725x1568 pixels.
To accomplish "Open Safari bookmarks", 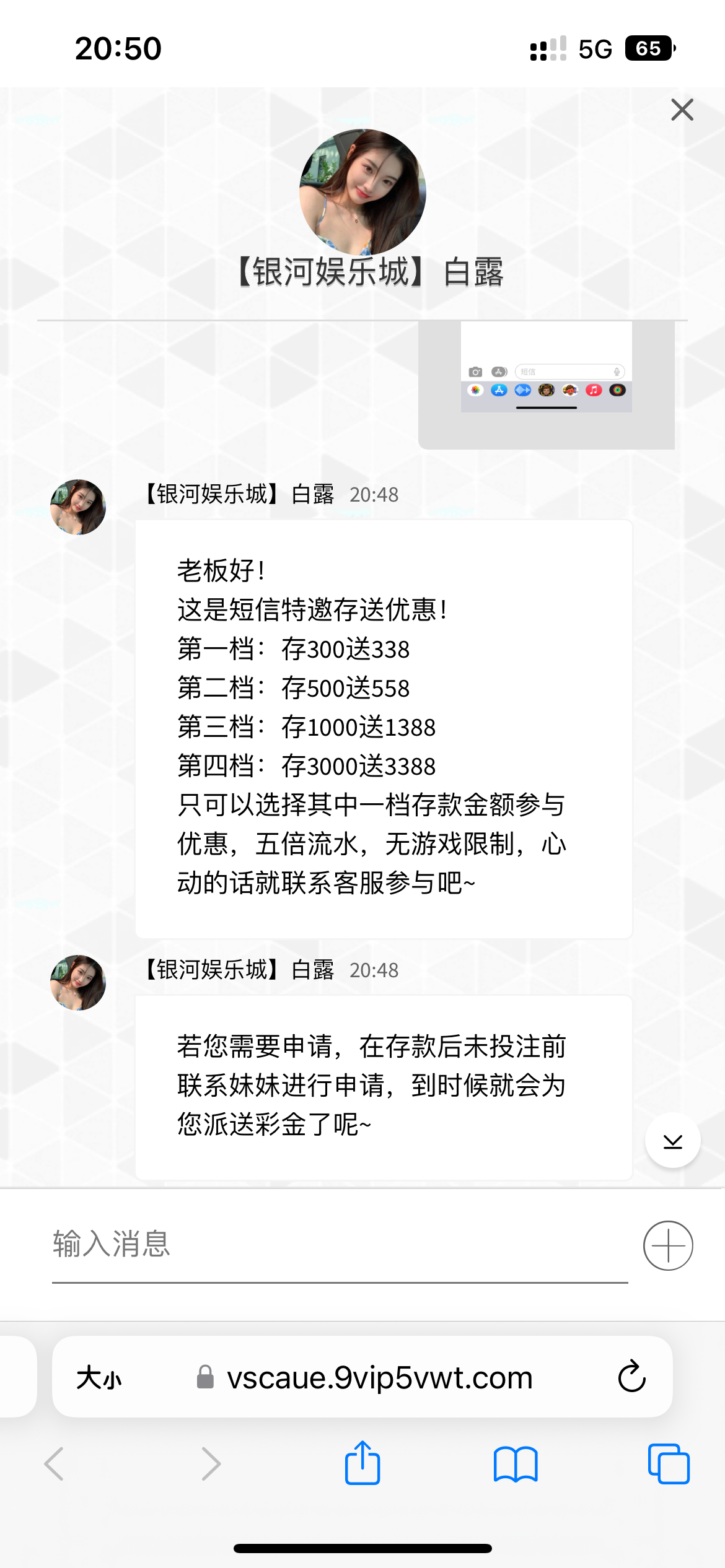I will click(x=516, y=1465).
